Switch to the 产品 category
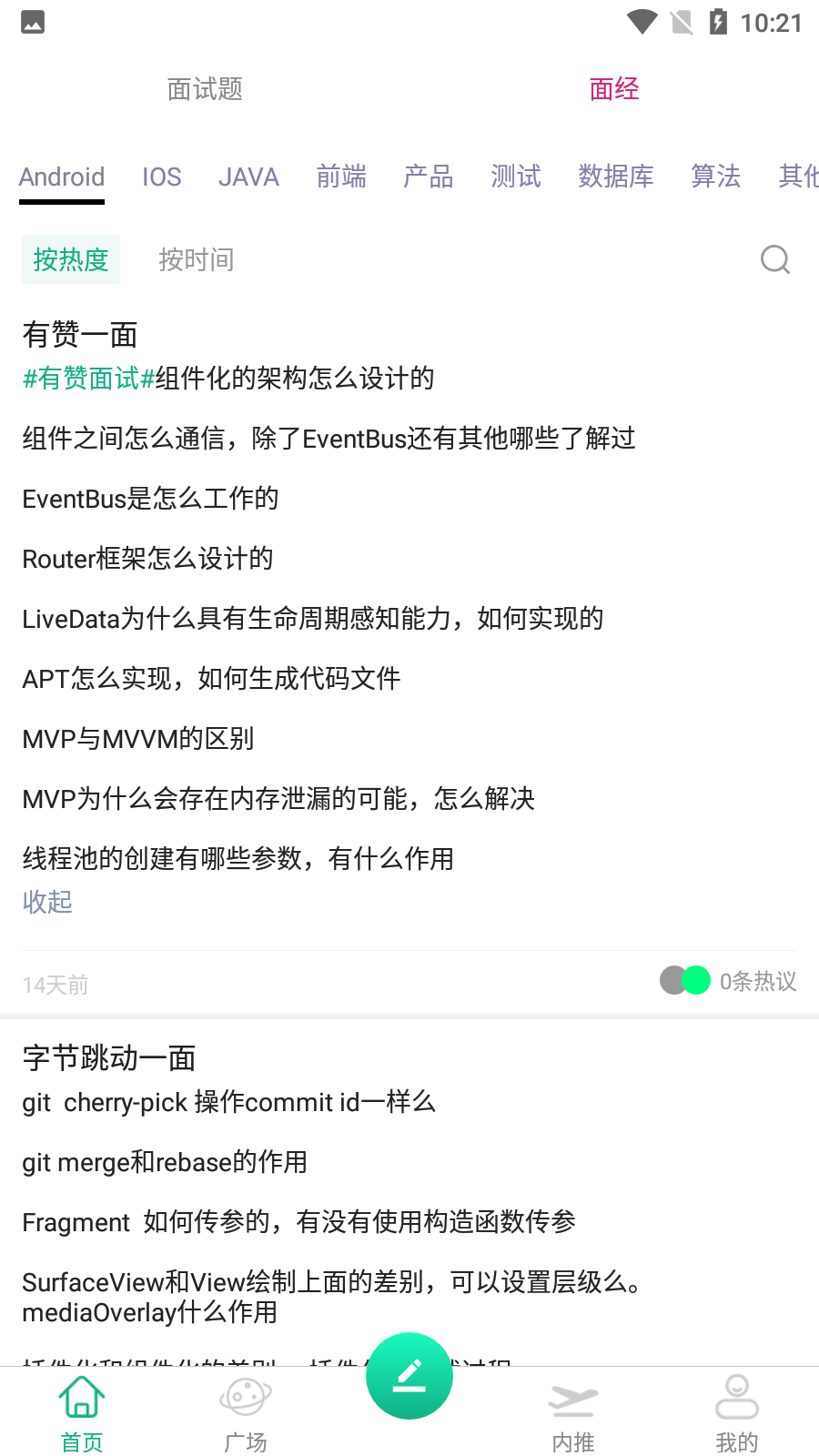819x1456 pixels. pyautogui.click(x=428, y=177)
